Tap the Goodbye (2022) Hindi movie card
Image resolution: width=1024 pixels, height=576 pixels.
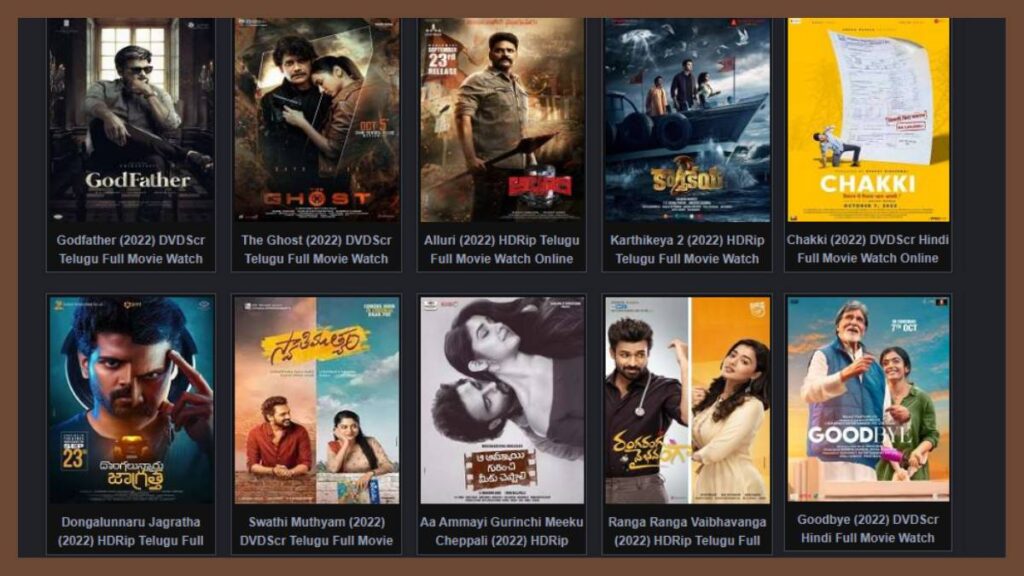(x=868, y=400)
